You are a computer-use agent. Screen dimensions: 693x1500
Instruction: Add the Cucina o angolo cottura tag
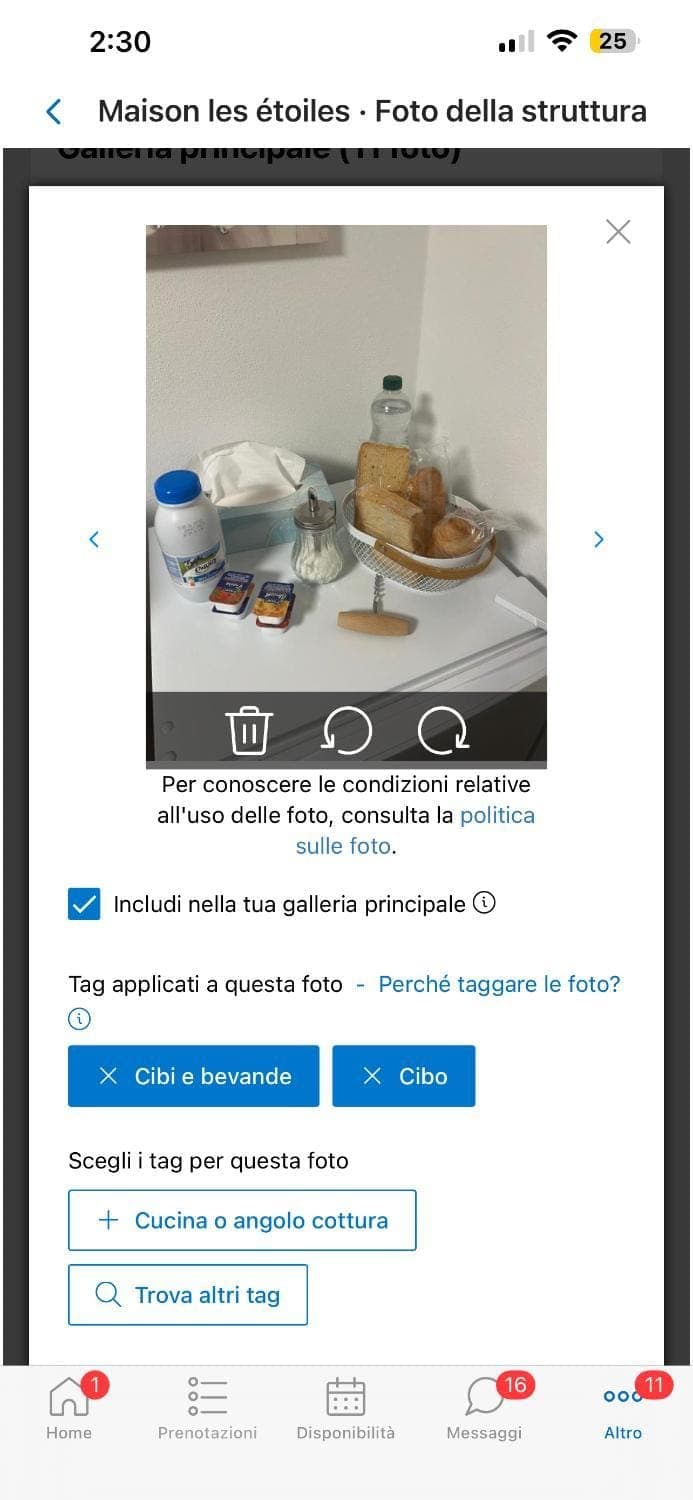point(241,1220)
